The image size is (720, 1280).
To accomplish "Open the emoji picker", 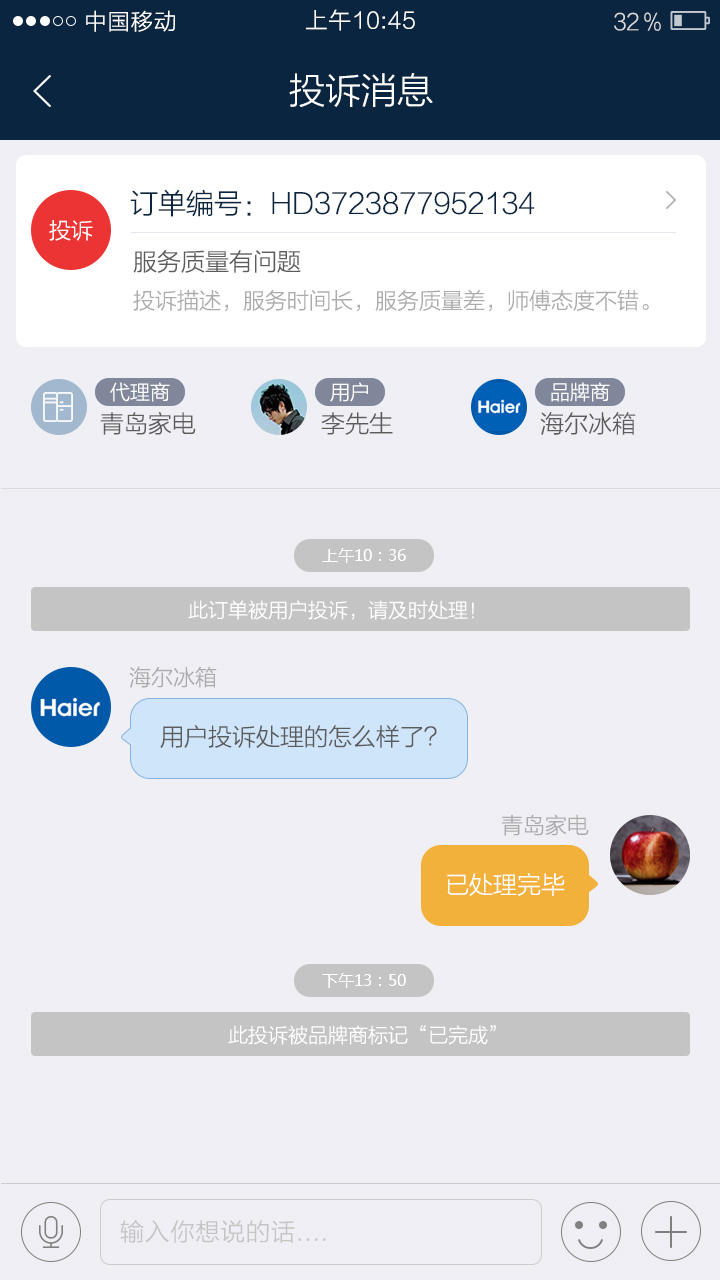I will pos(591,1231).
